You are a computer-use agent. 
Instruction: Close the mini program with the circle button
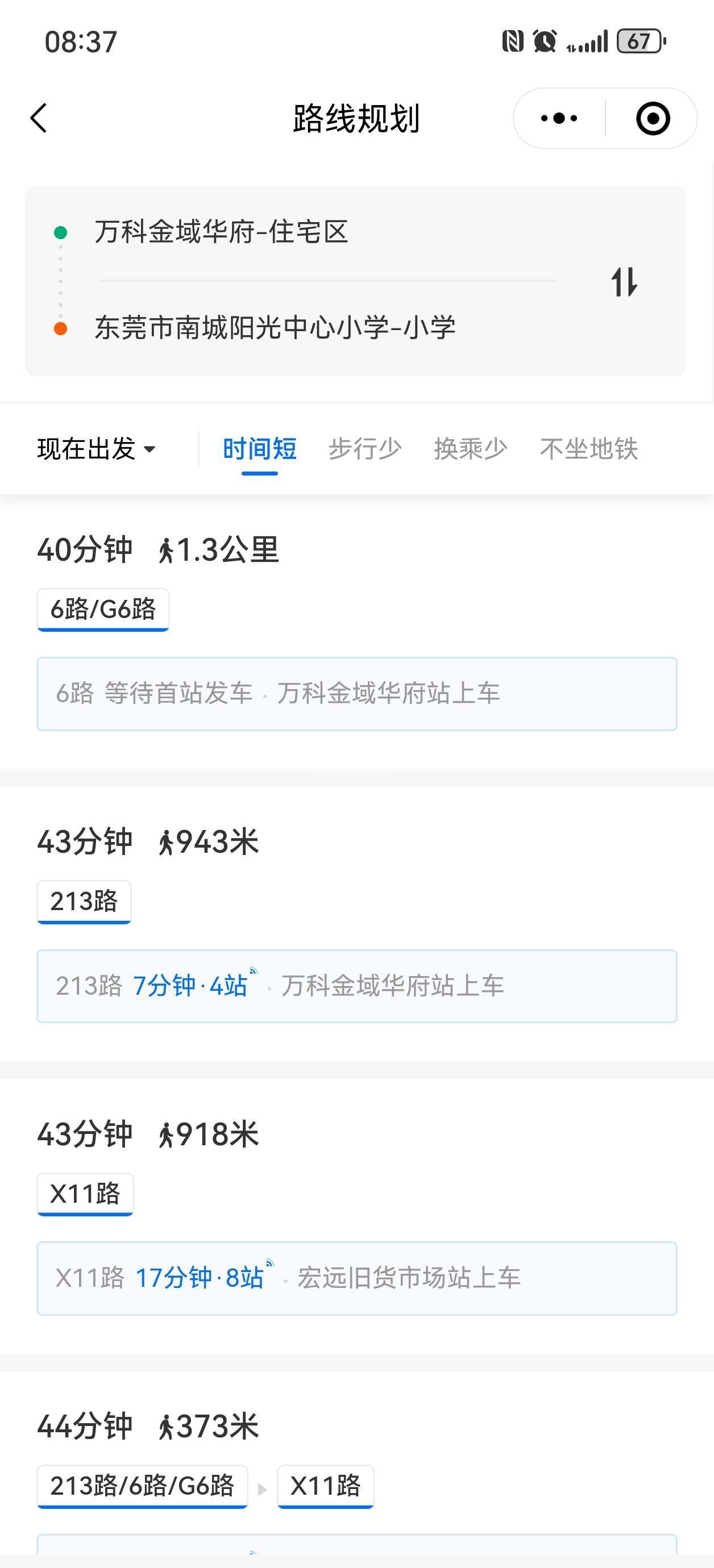(653, 118)
